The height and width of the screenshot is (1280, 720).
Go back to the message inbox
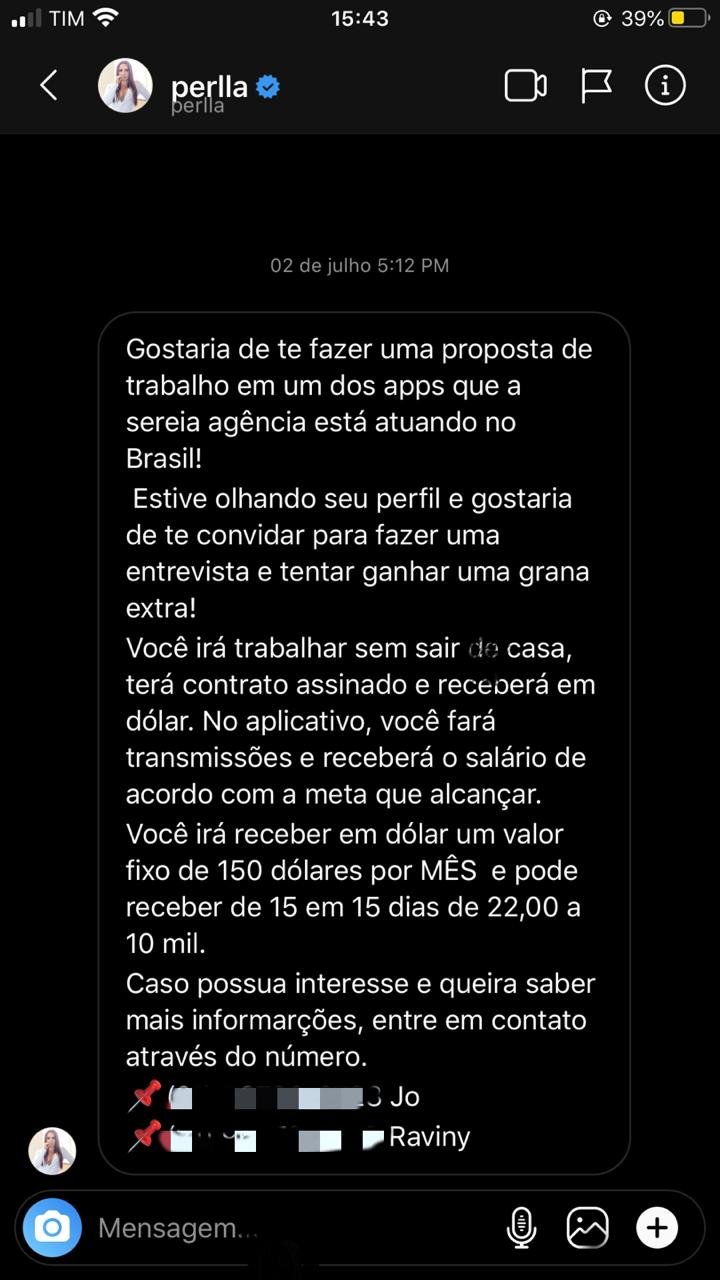pos(48,86)
